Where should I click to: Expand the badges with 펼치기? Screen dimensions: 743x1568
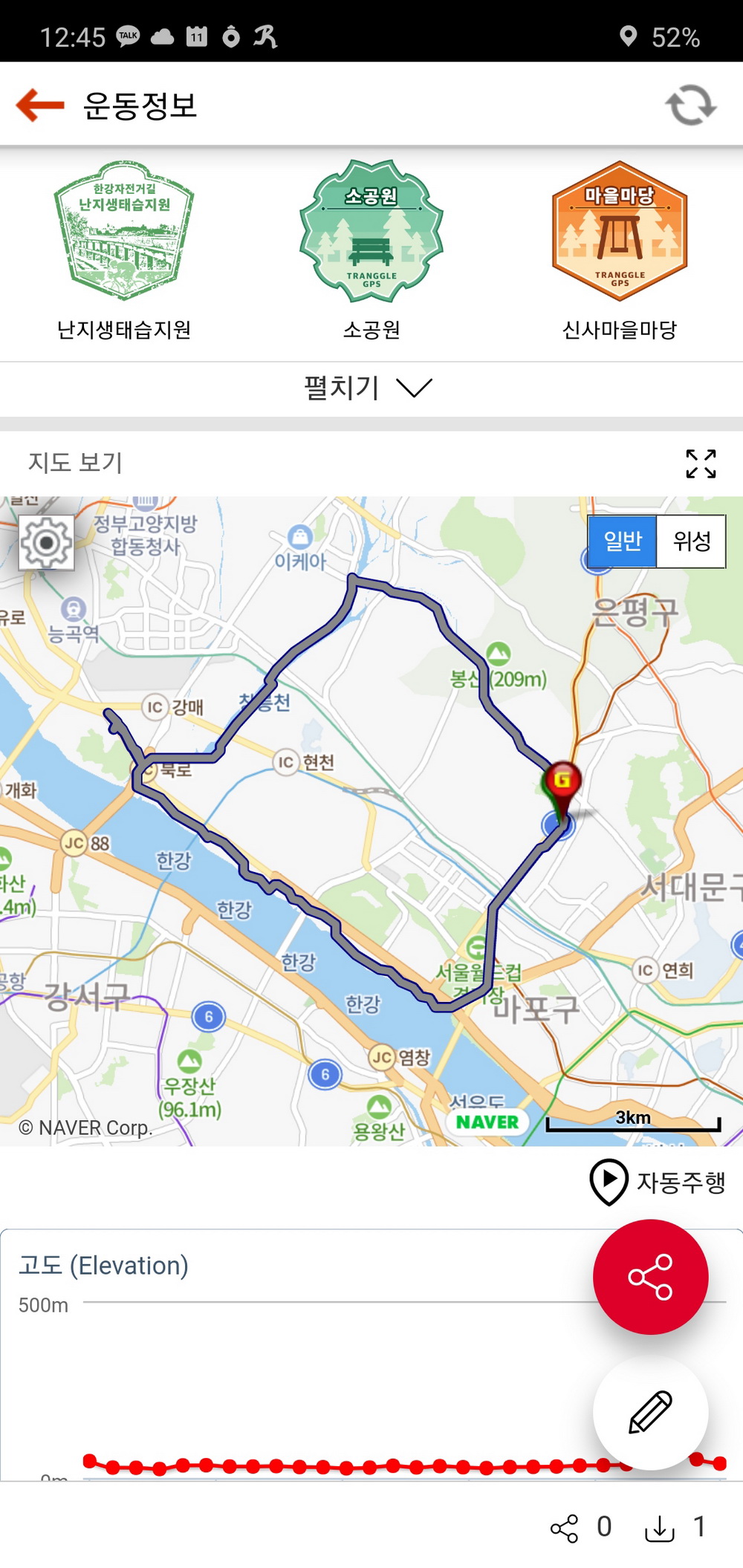click(368, 388)
